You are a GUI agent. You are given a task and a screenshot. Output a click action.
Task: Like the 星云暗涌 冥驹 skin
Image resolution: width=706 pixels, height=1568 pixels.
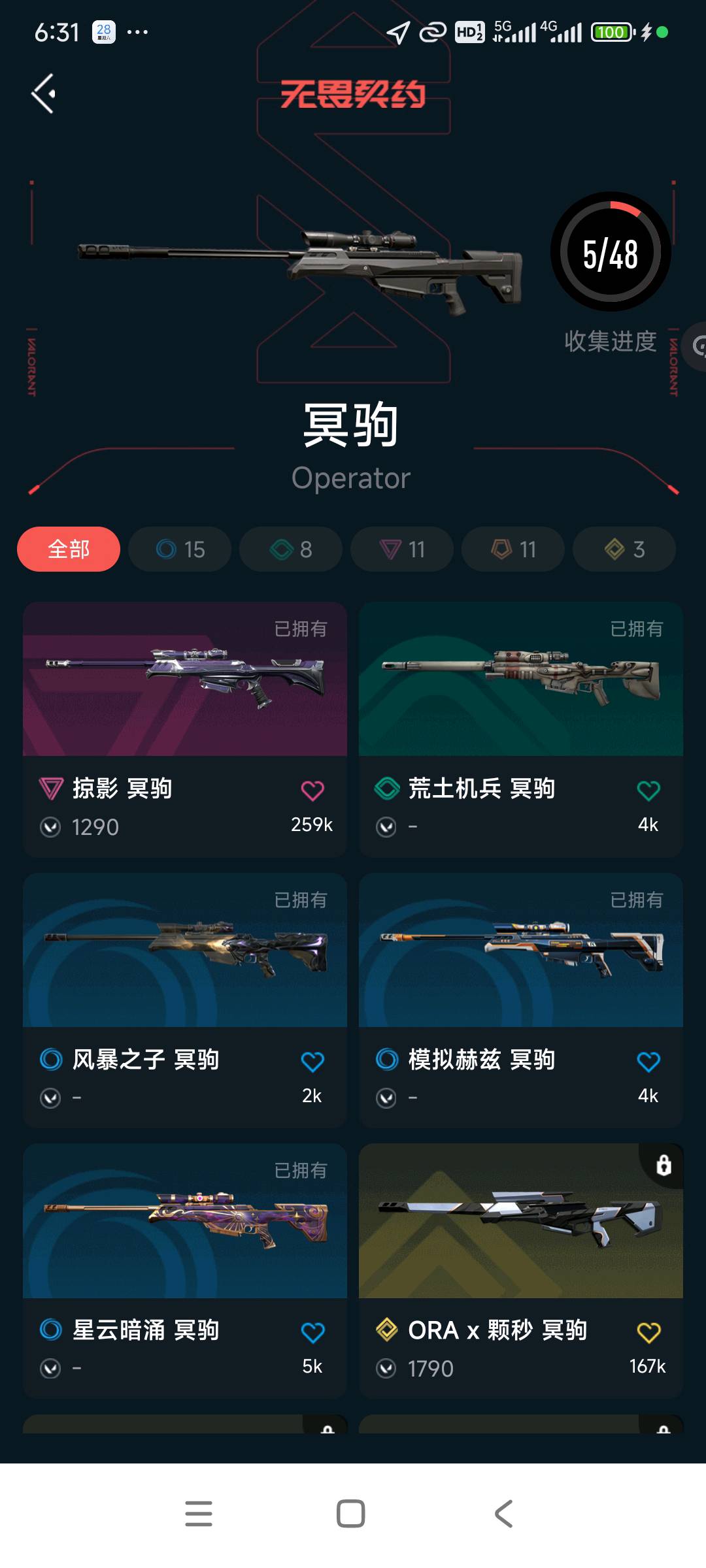point(312,1332)
